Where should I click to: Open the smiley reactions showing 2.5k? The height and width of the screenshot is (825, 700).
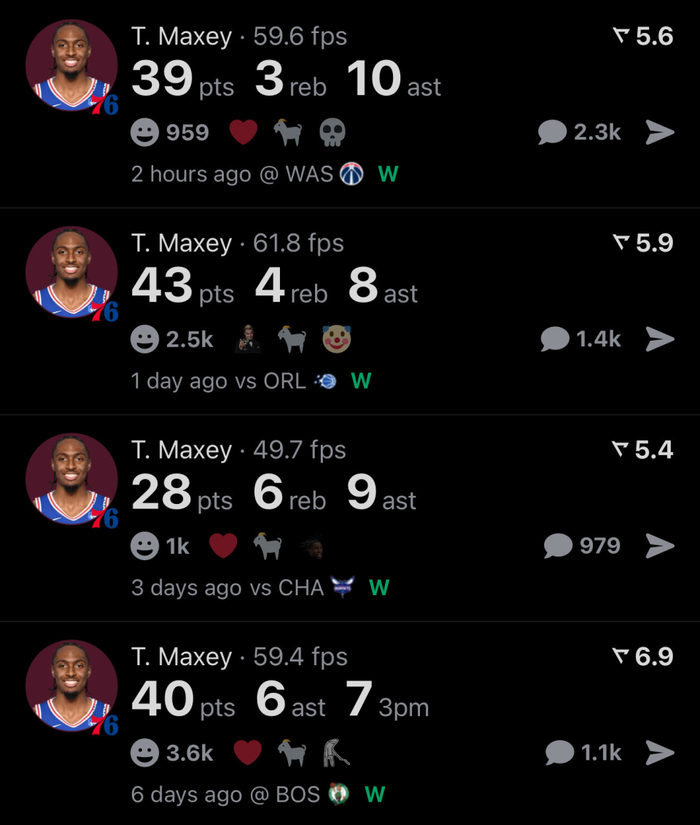click(172, 340)
